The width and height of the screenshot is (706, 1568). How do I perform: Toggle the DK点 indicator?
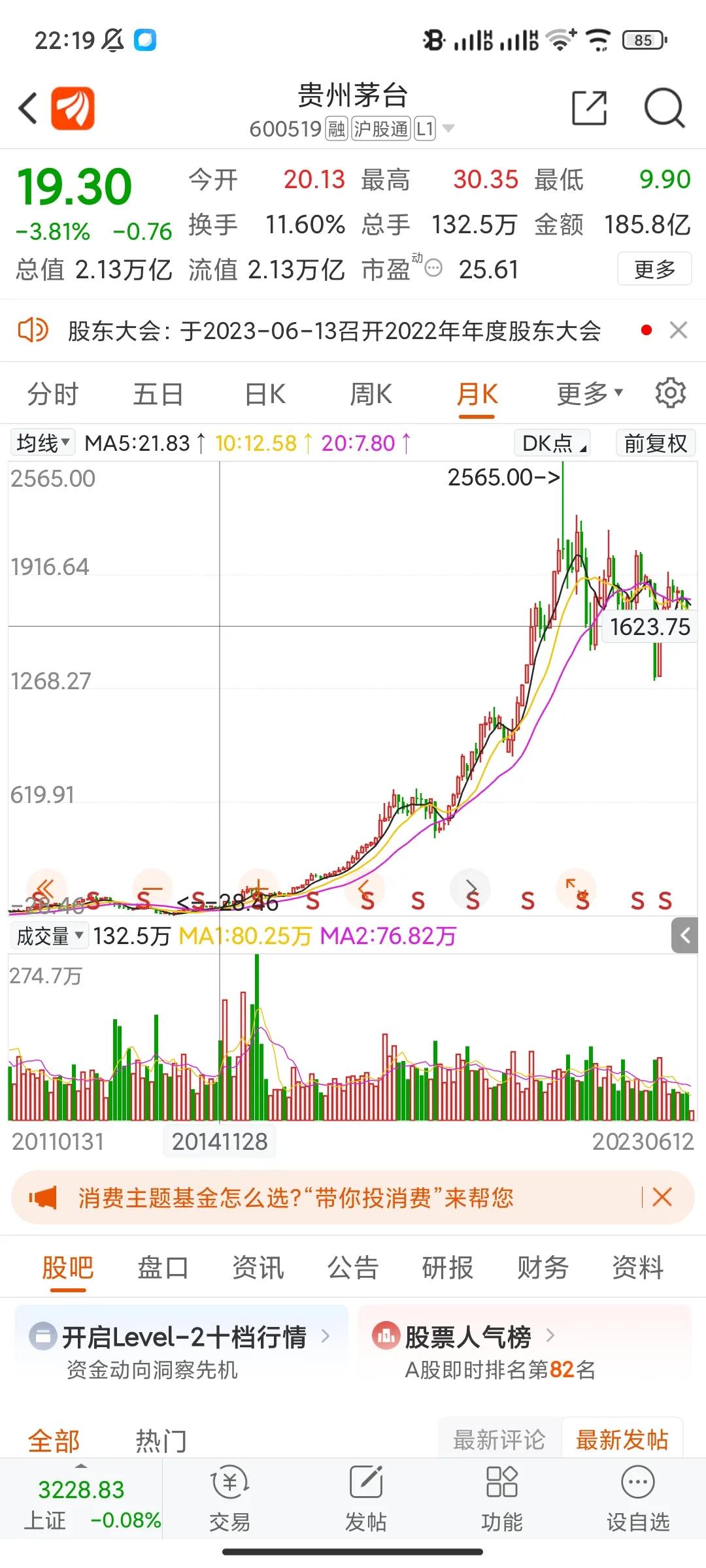click(x=551, y=443)
